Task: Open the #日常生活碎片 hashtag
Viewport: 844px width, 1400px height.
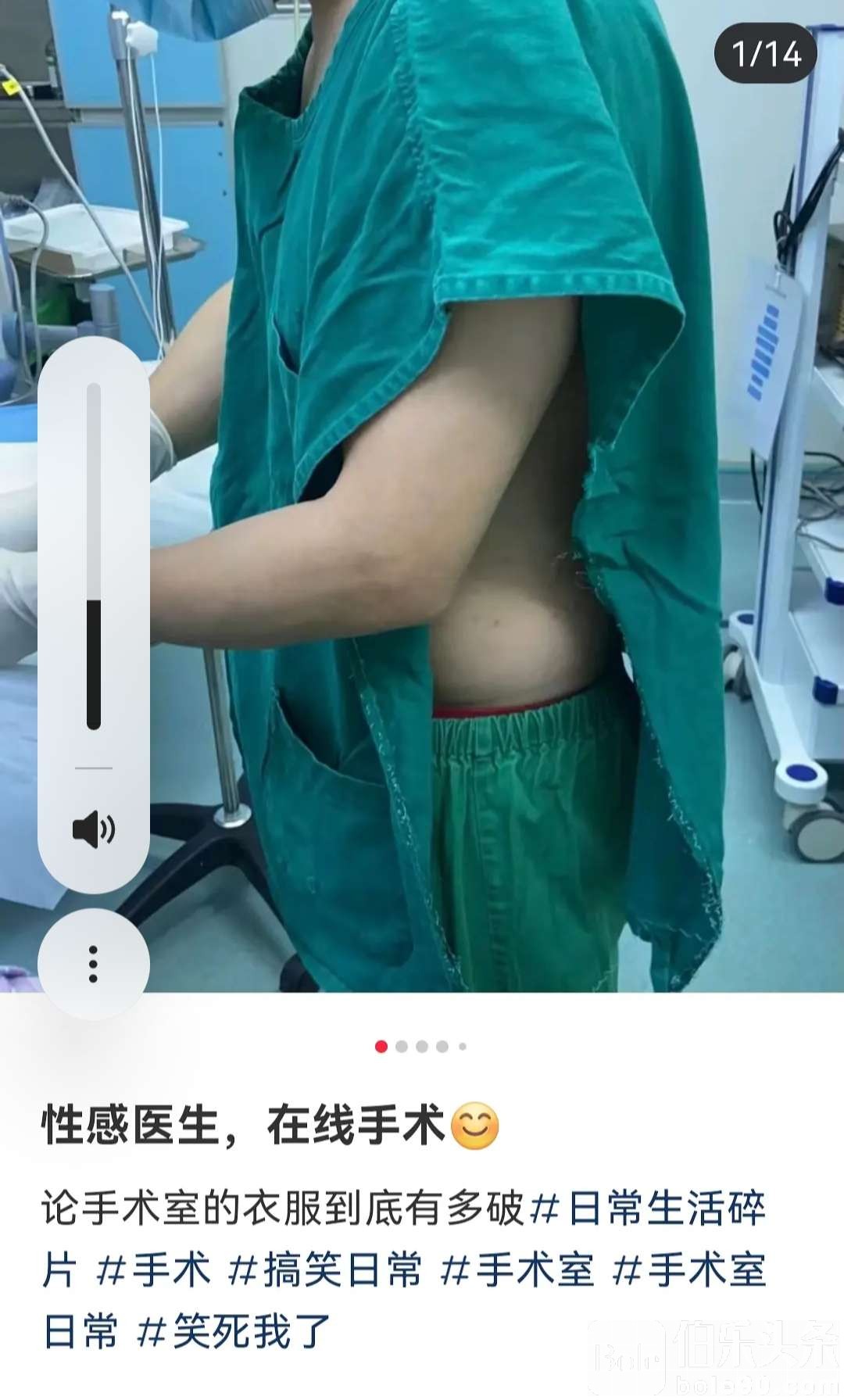Action: click(x=647, y=1209)
